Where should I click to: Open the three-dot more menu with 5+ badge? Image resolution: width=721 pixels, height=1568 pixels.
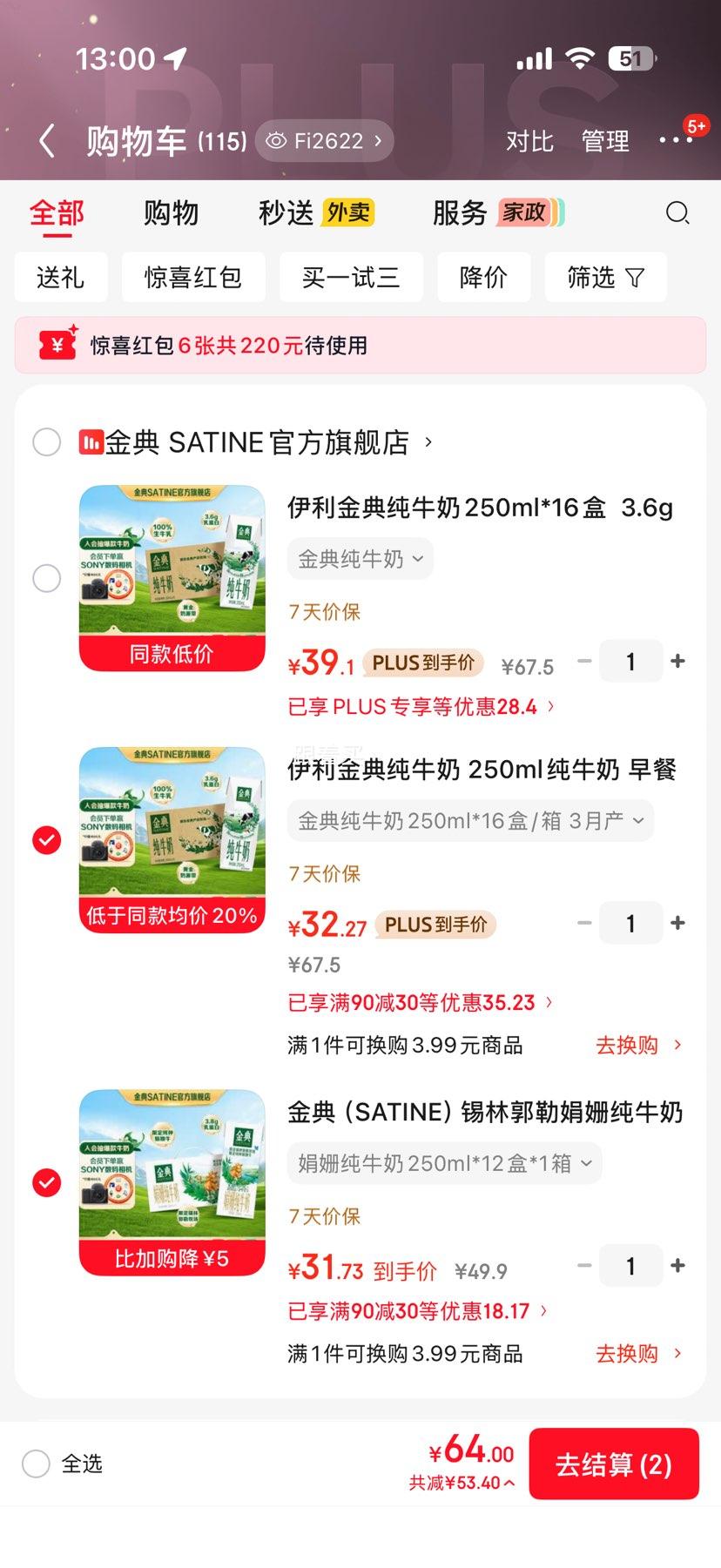[677, 140]
